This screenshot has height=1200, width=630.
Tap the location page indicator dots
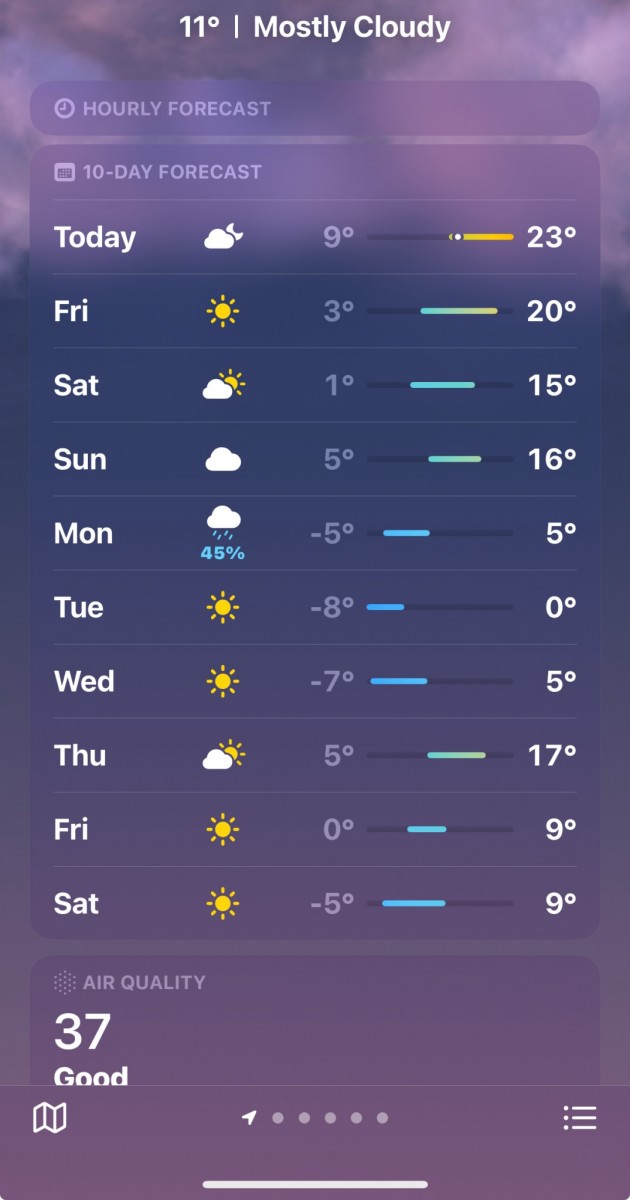pos(316,1118)
